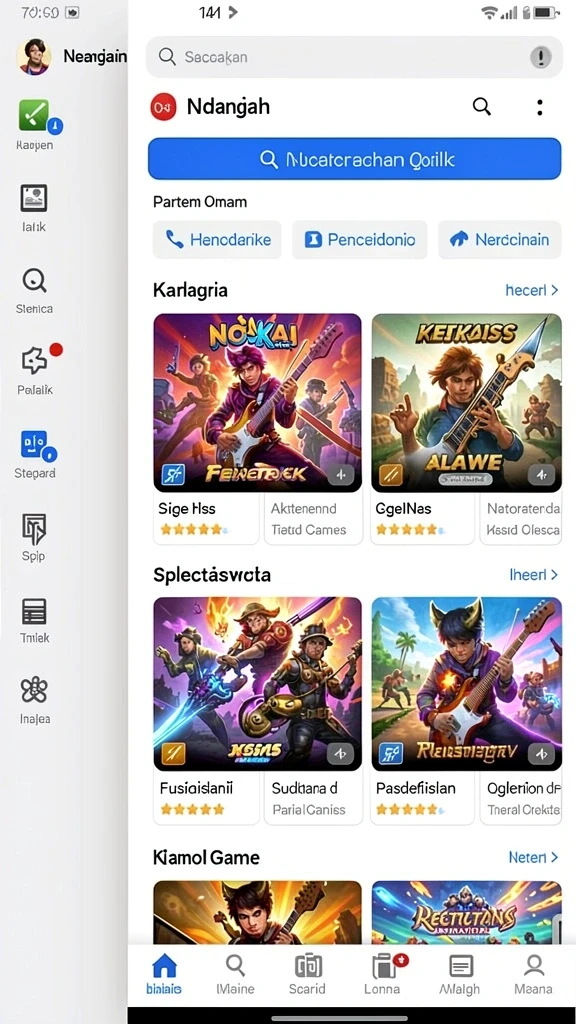Image resolution: width=576 pixels, height=1024 pixels.
Task: Select the Henodarike chip
Action: point(217,240)
